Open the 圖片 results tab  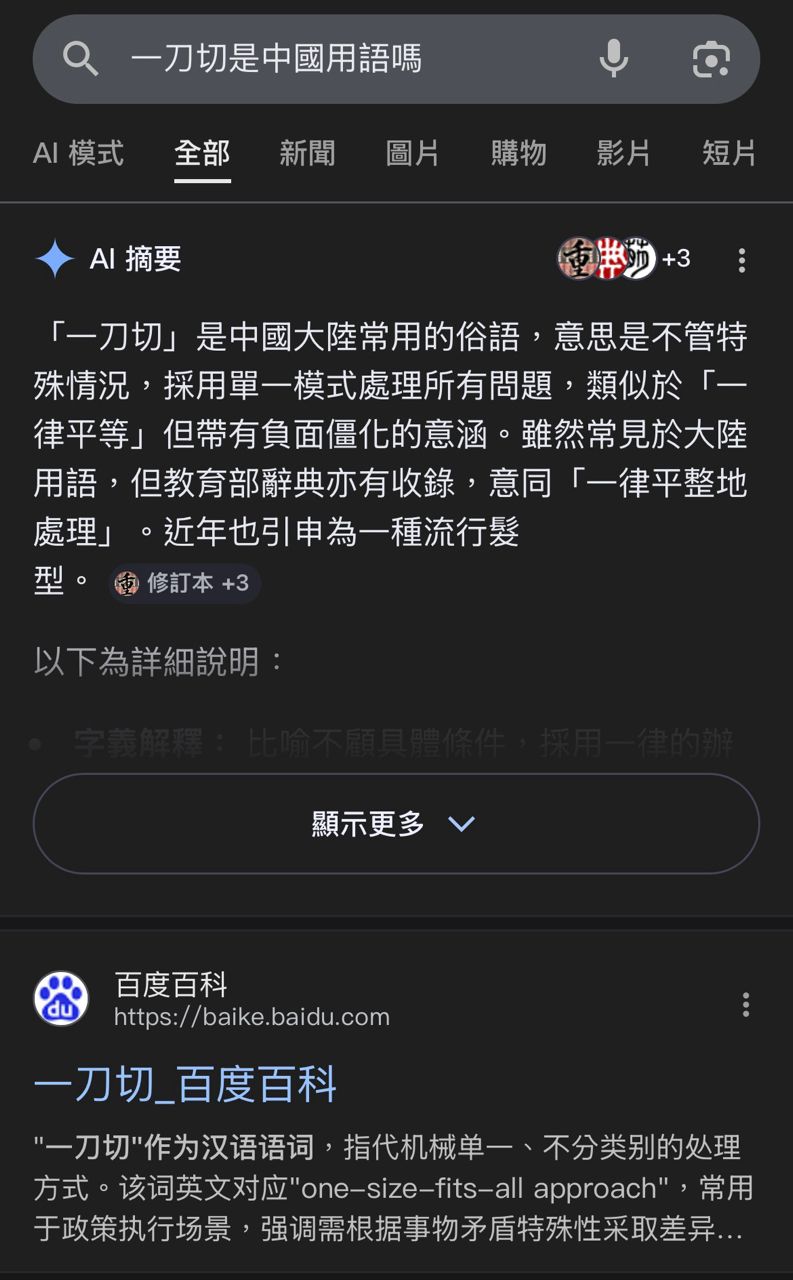412,153
